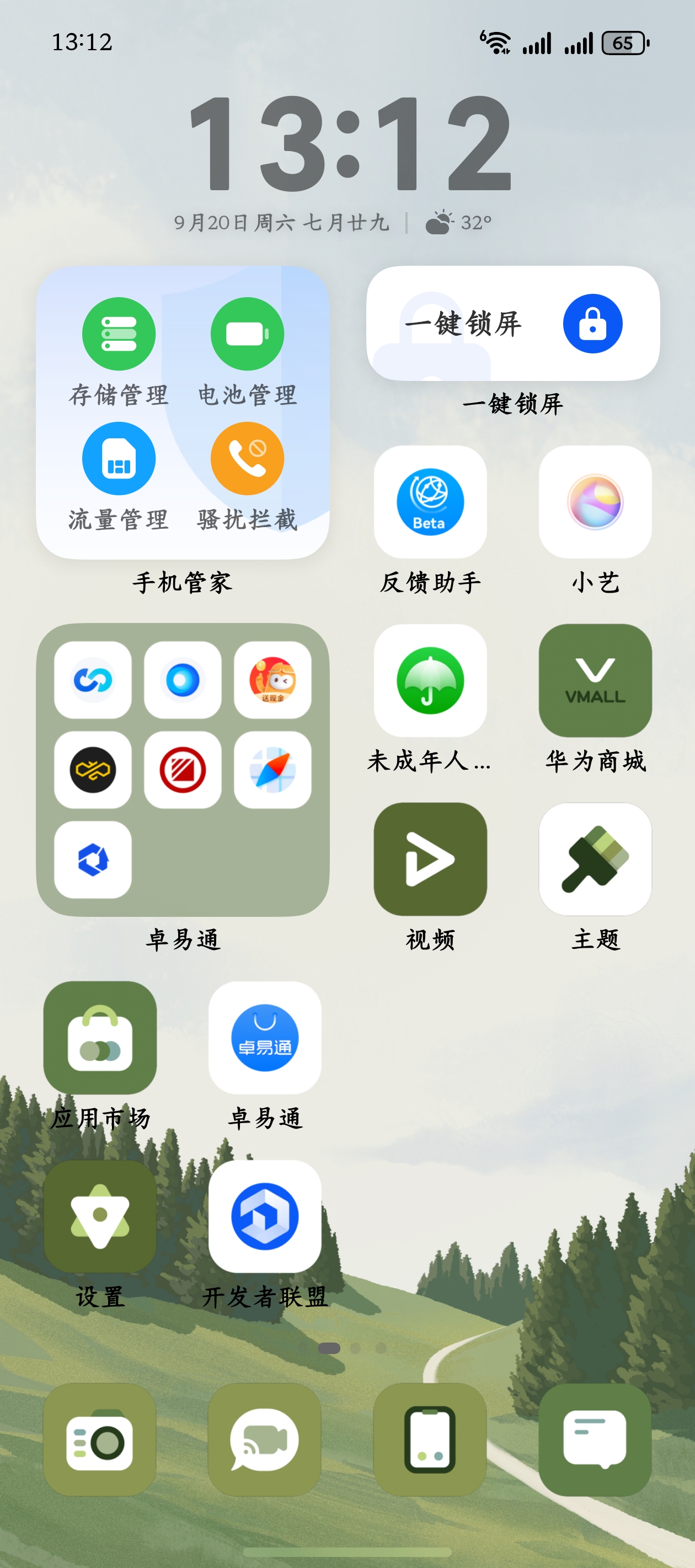This screenshot has width=695, height=1568.
Task: Open the 视频 video app
Action: click(430, 859)
